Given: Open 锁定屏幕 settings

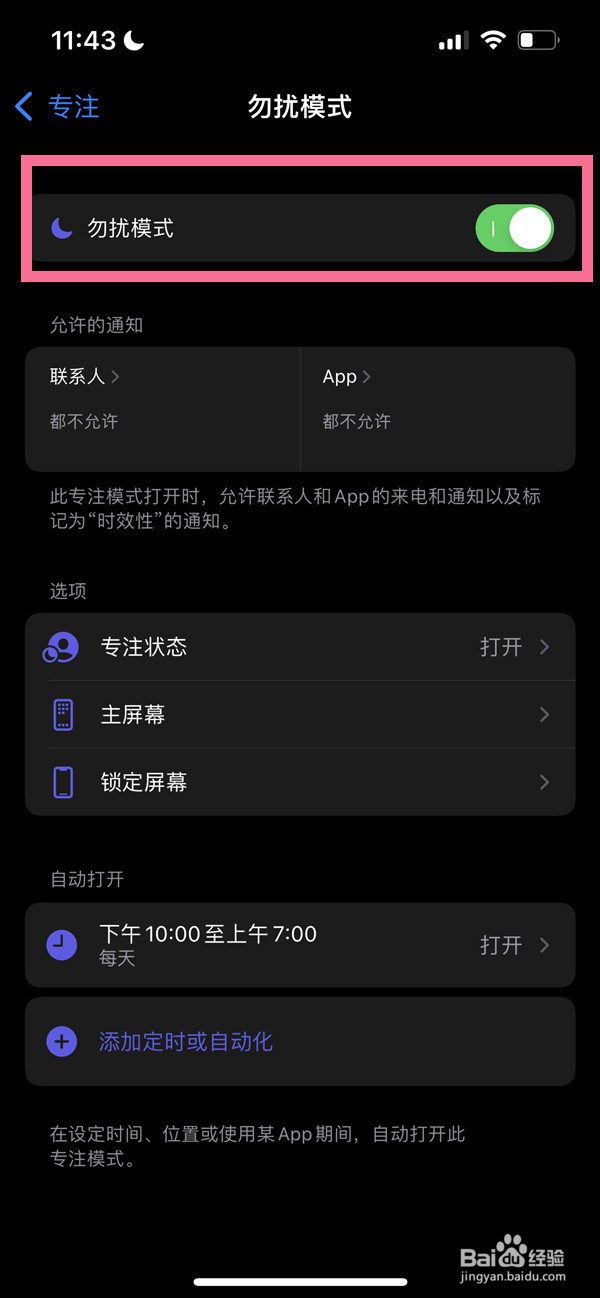Looking at the screenshot, I should 300,782.
